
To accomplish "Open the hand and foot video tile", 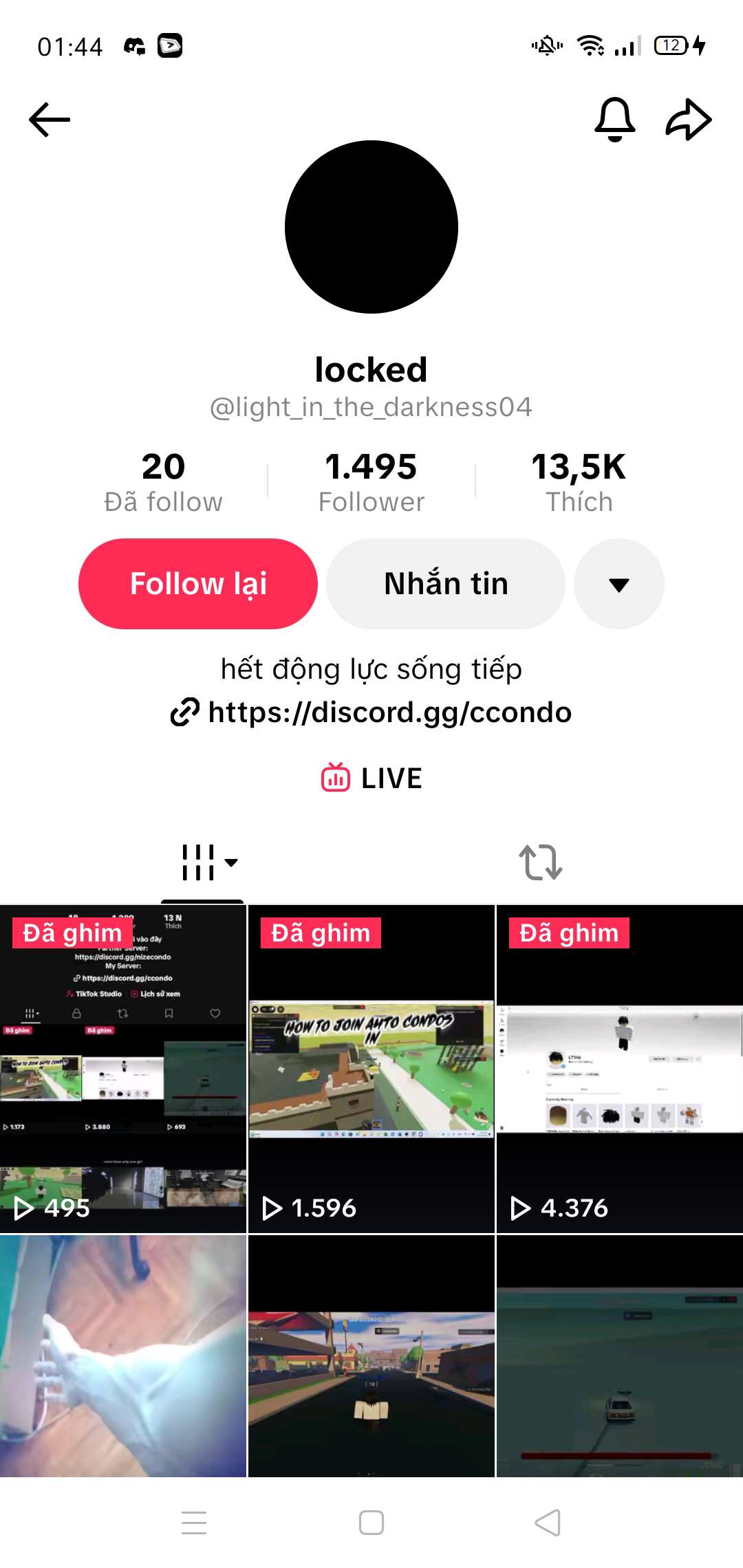I will [123, 1355].
